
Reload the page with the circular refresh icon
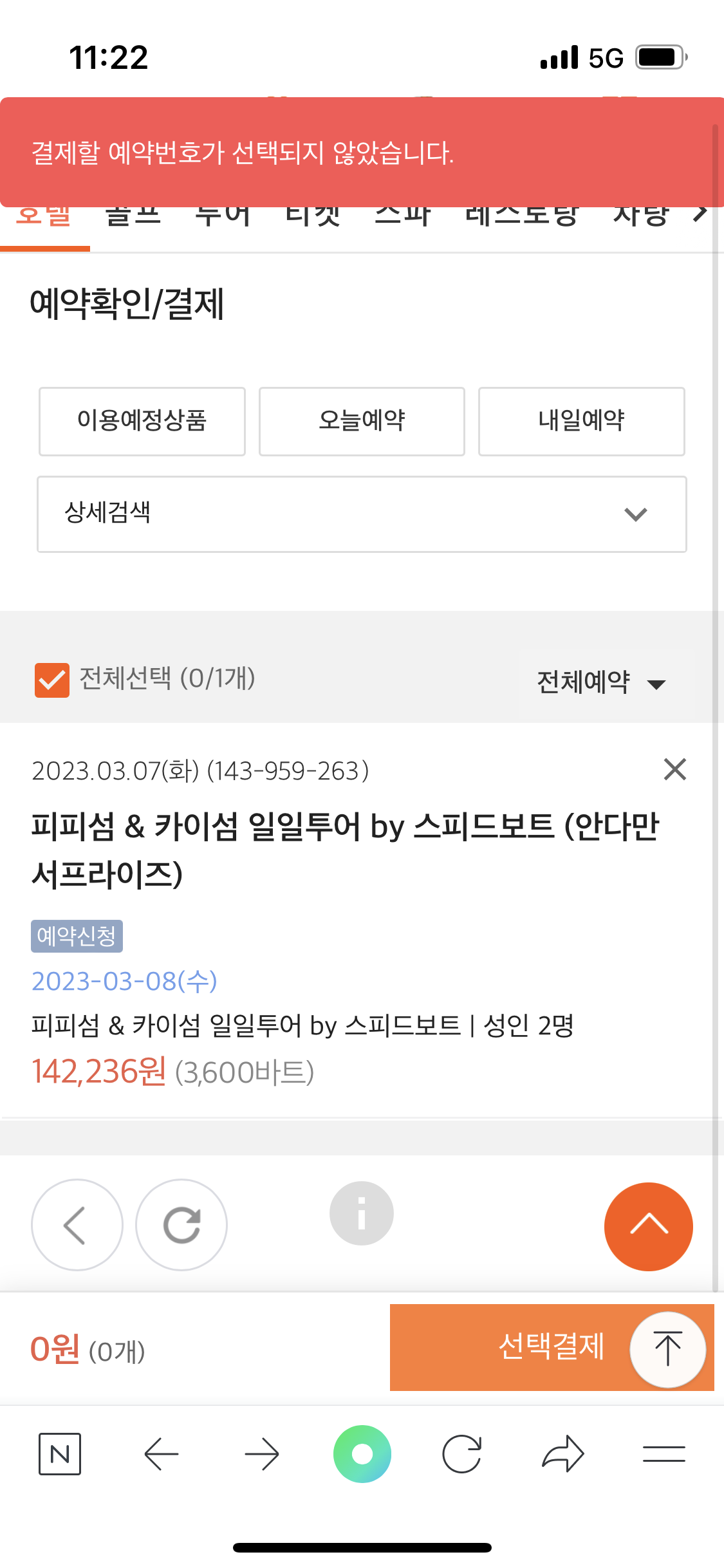pos(181,1224)
